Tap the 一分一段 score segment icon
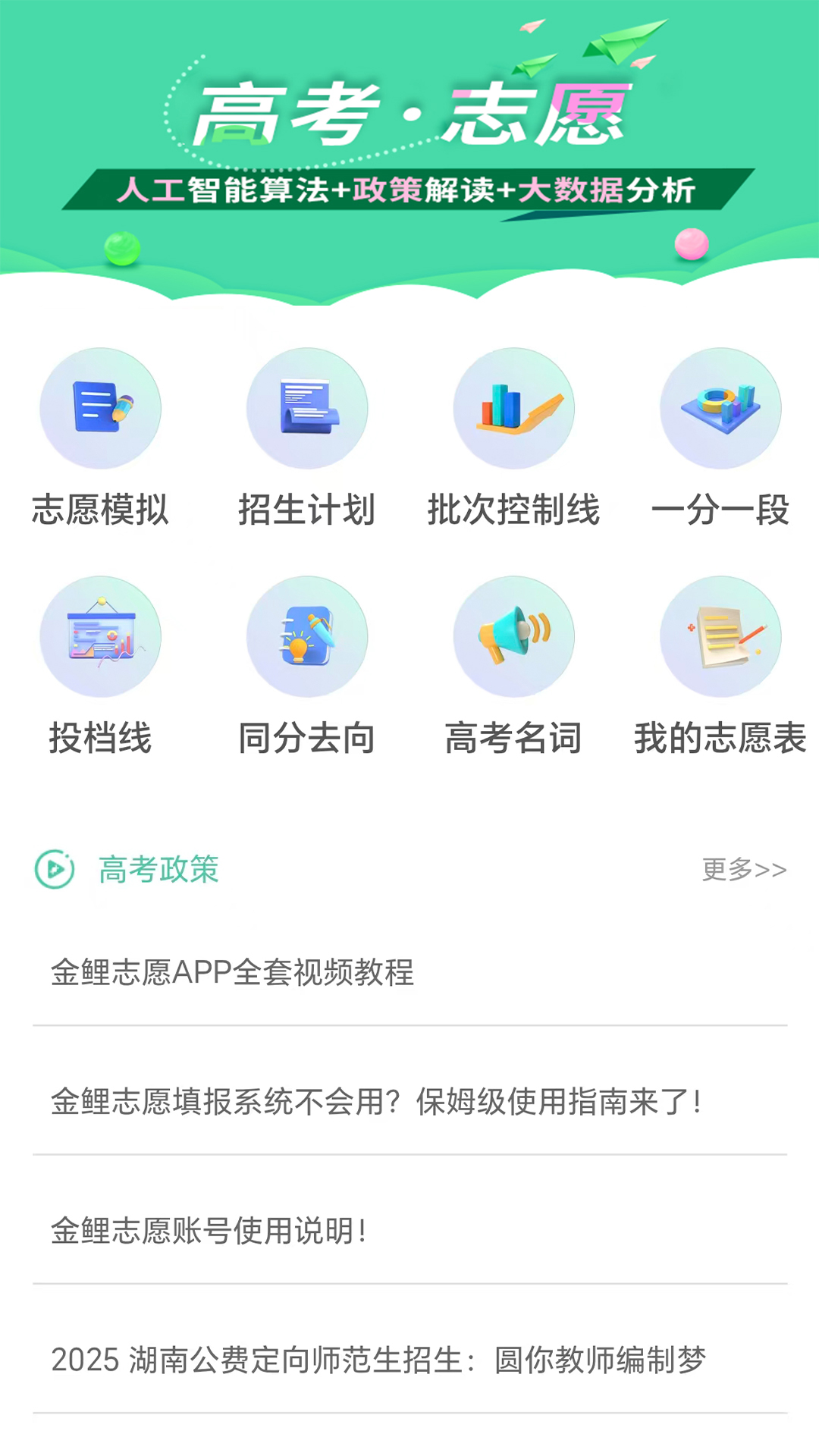 [x=720, y=409]
